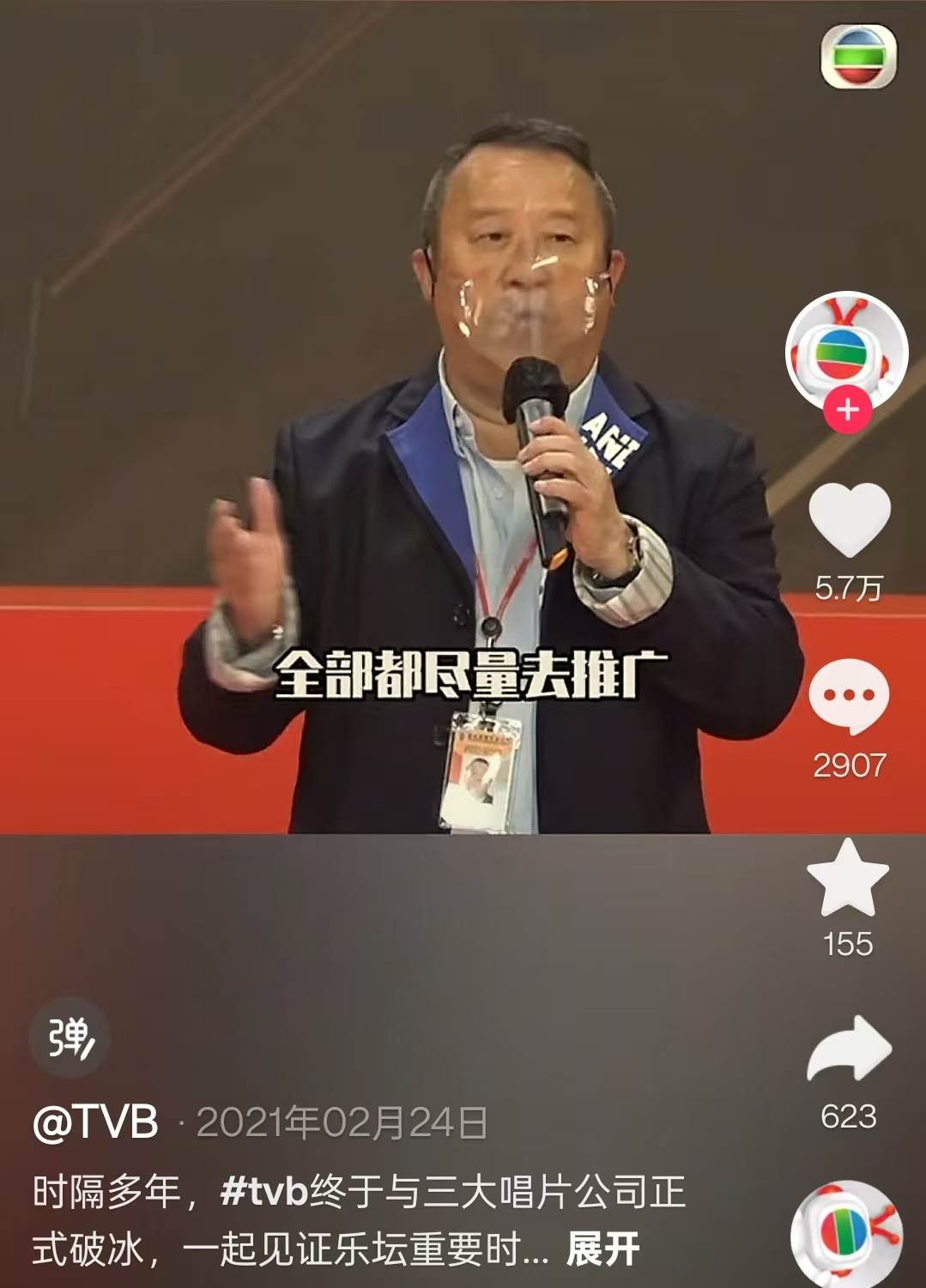This screenshot has height=1288, width=926.
Task: Like this TVB video
Action: click(849, 519)
